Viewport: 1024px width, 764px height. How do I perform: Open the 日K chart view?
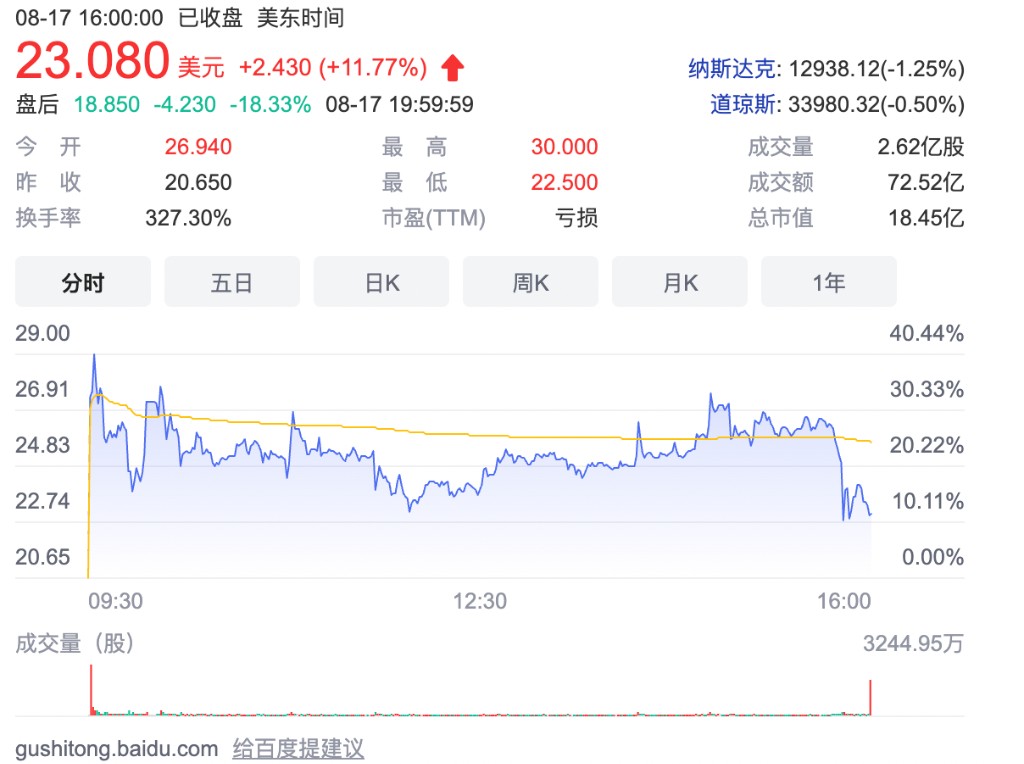[x=381, y=282]
